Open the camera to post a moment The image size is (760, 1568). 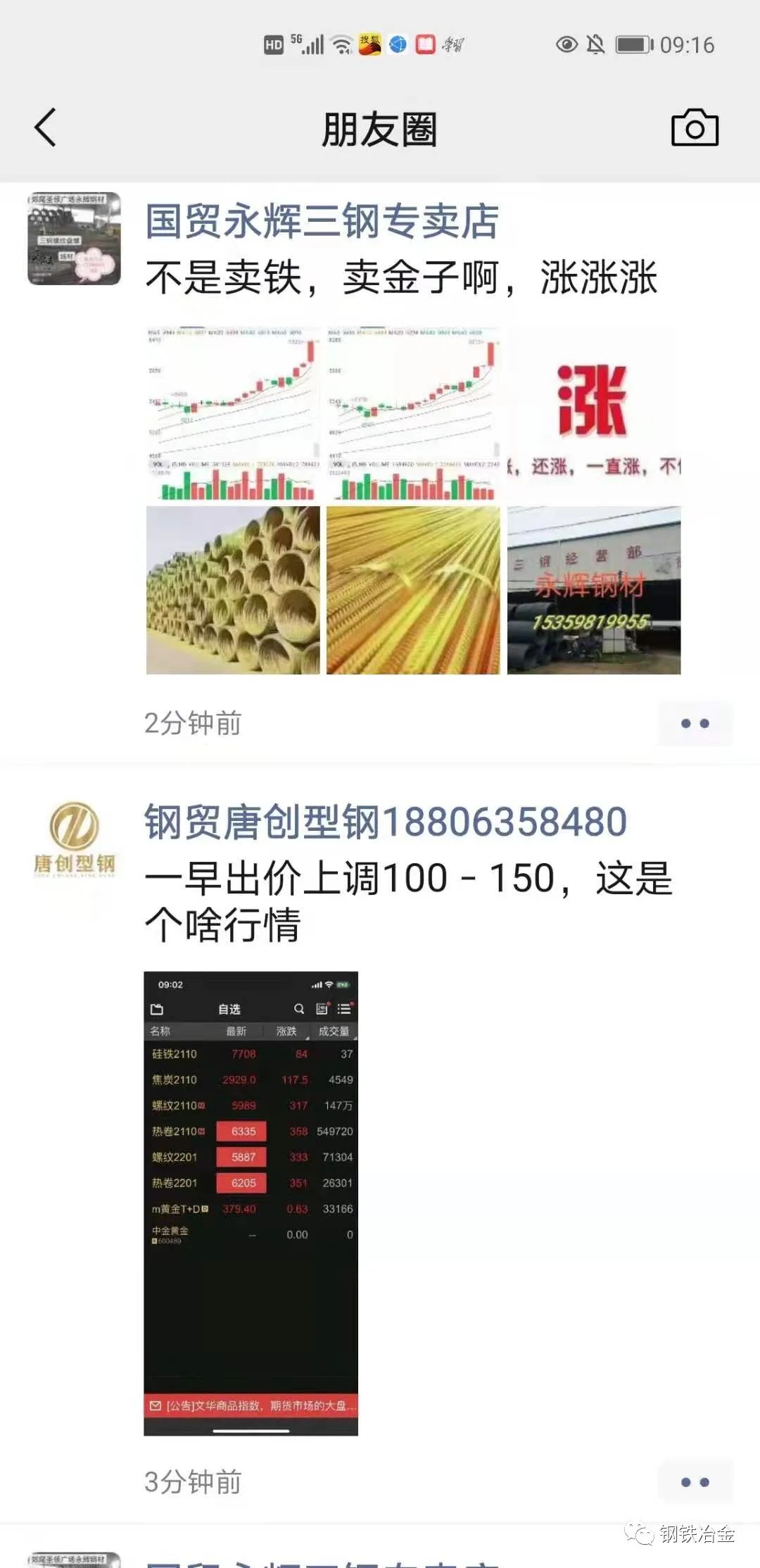(x=695, y=128)
